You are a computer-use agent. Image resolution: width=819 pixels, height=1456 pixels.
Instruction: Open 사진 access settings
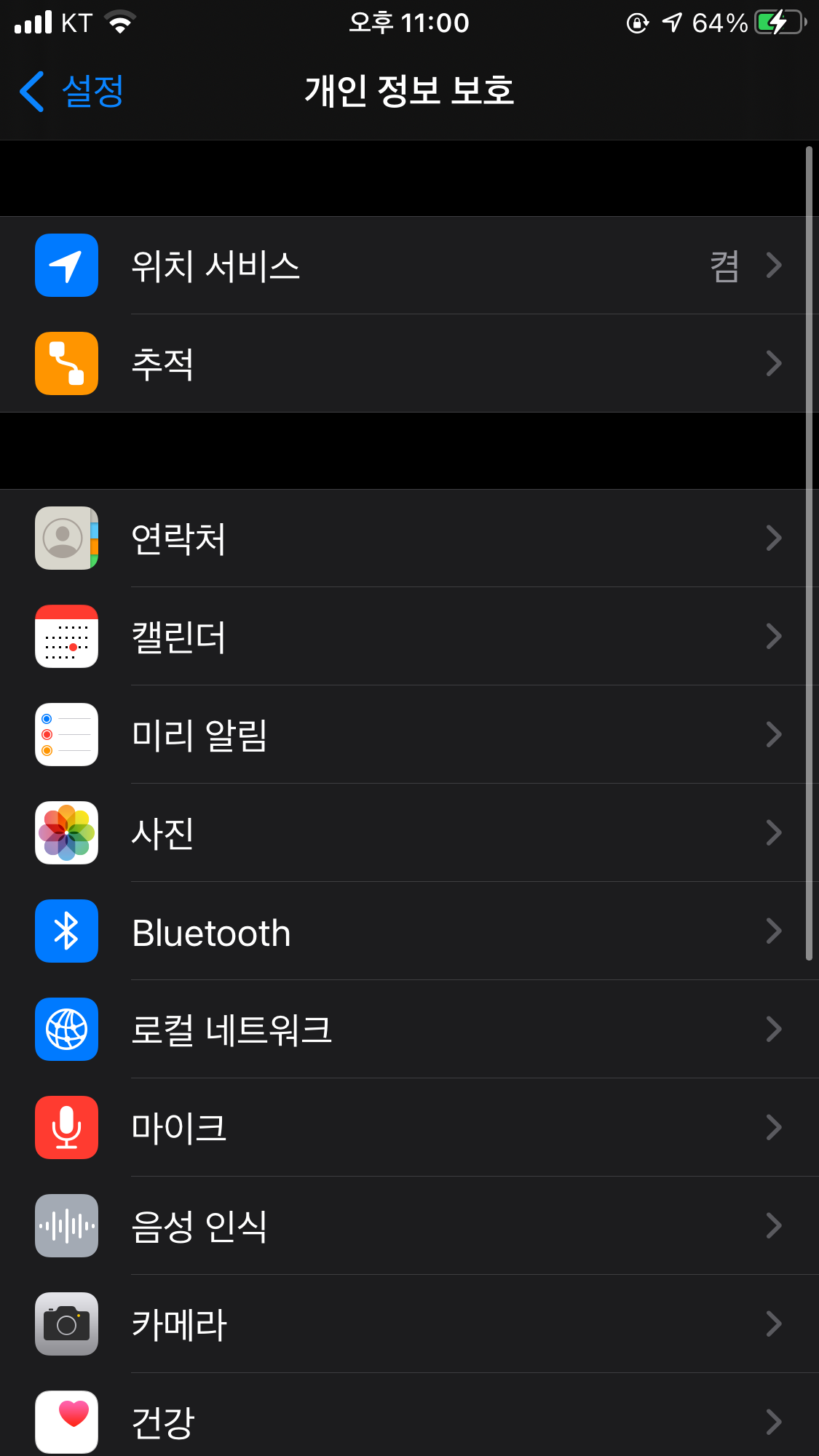tap(409, 833)
